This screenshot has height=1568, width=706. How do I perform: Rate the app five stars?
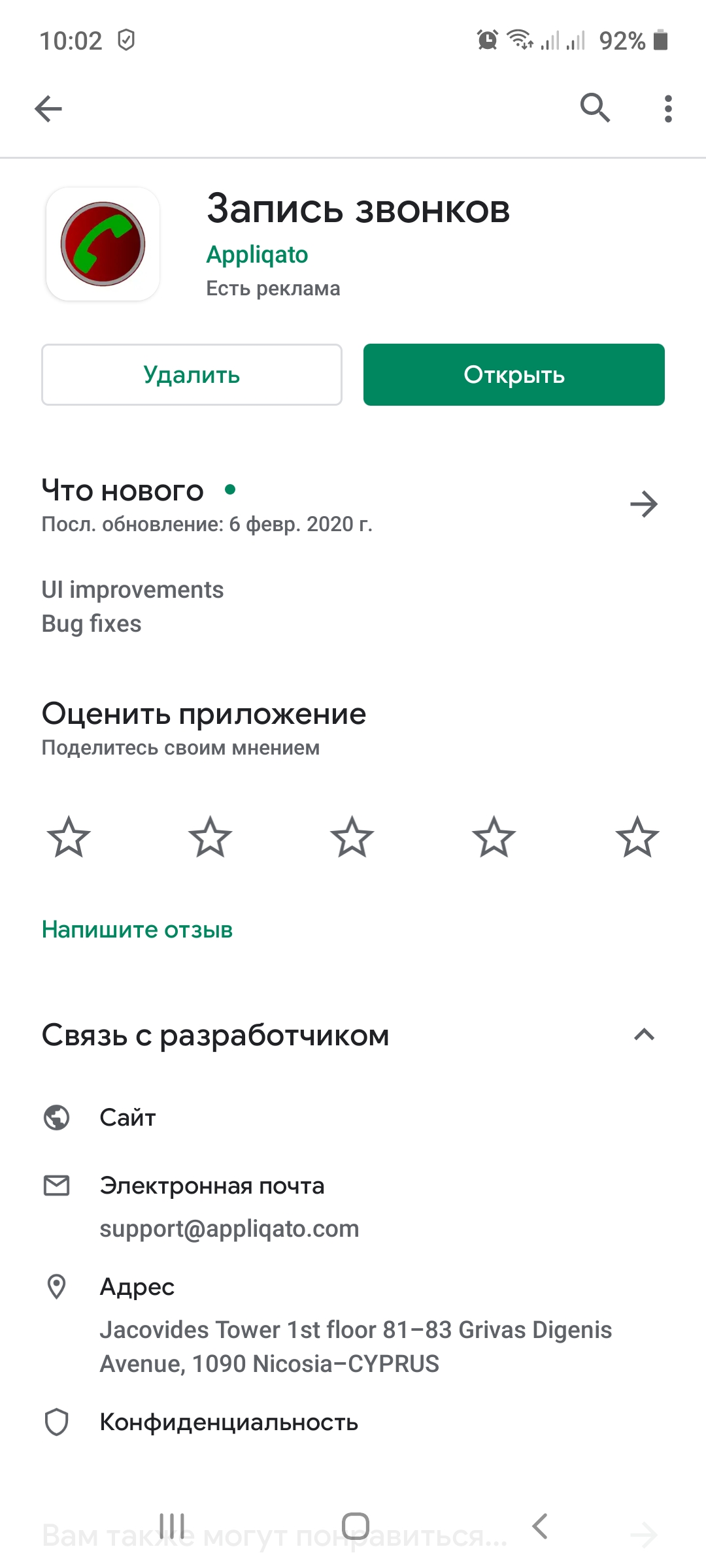[x=637, y=837]
